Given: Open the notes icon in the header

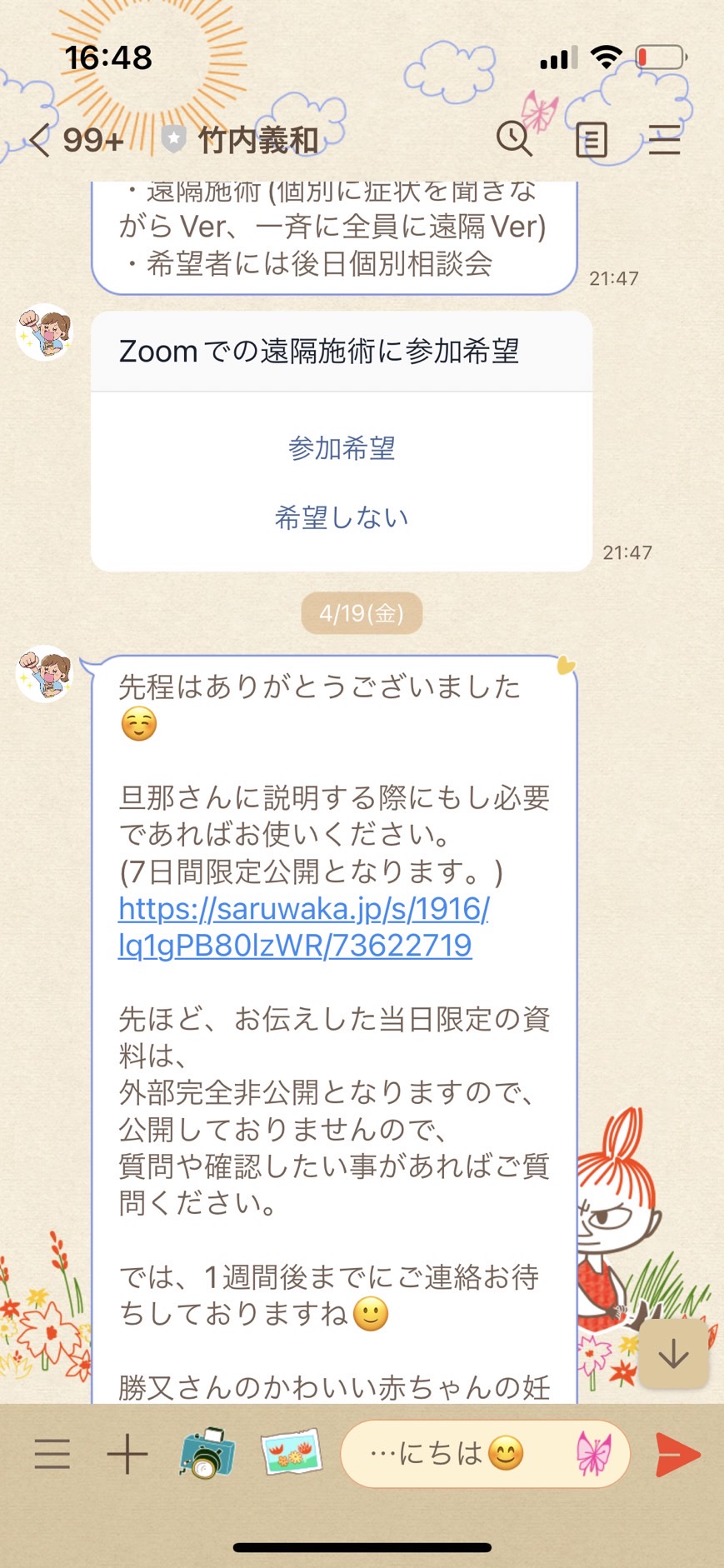Looking at the screenshot, I should [592, 139].
